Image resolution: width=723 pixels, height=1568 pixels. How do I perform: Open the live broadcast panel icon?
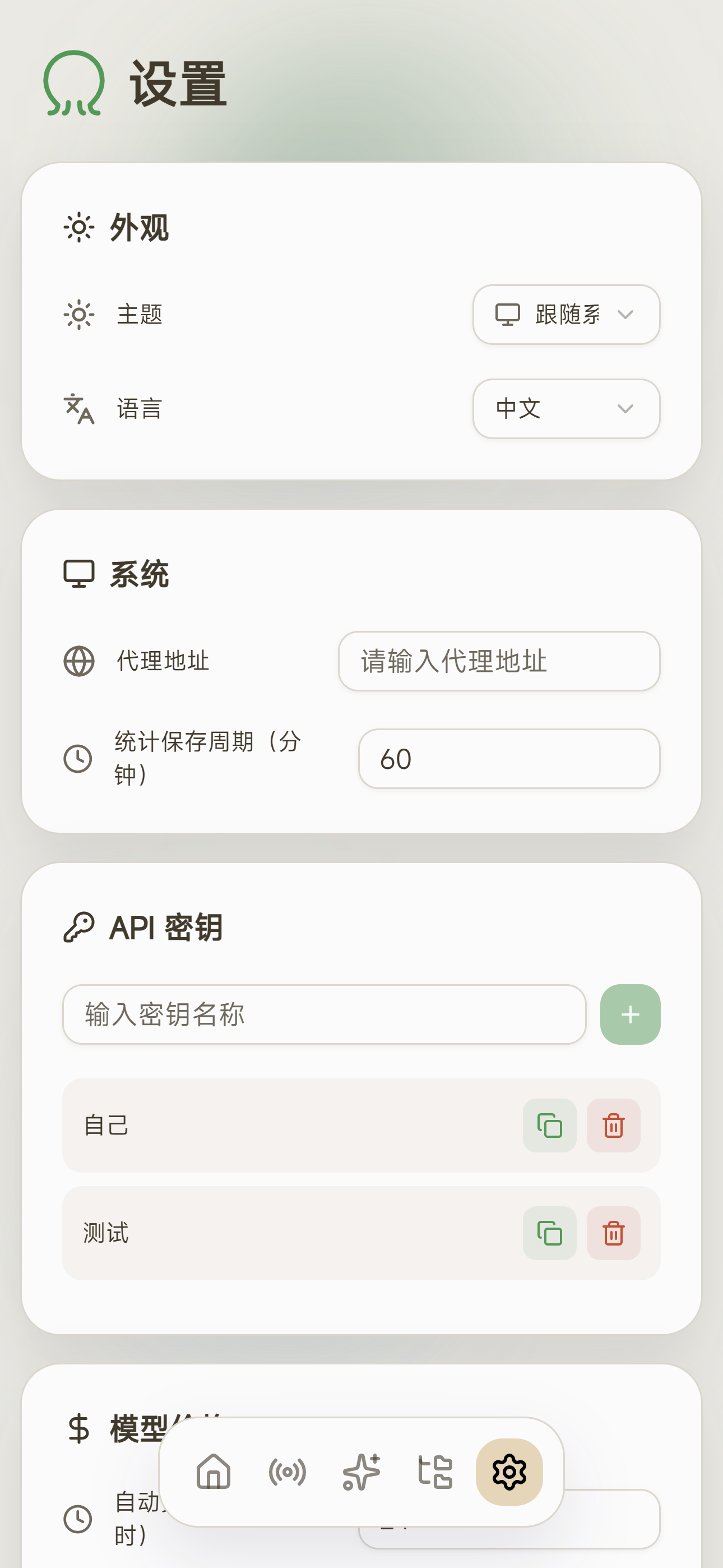pyautogui.click(x=288, y=1473)
